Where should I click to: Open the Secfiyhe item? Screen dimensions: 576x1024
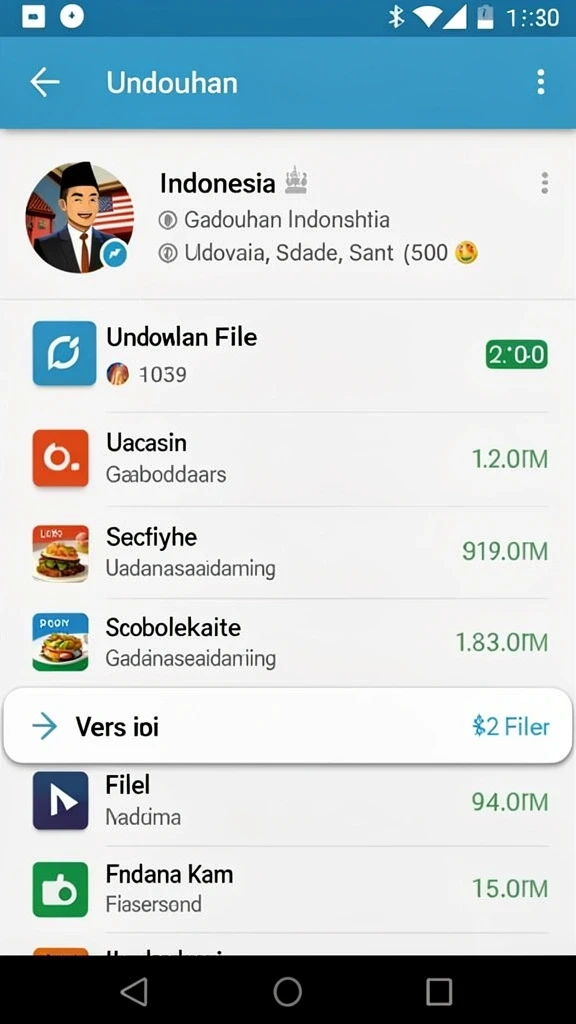(288, 552)
